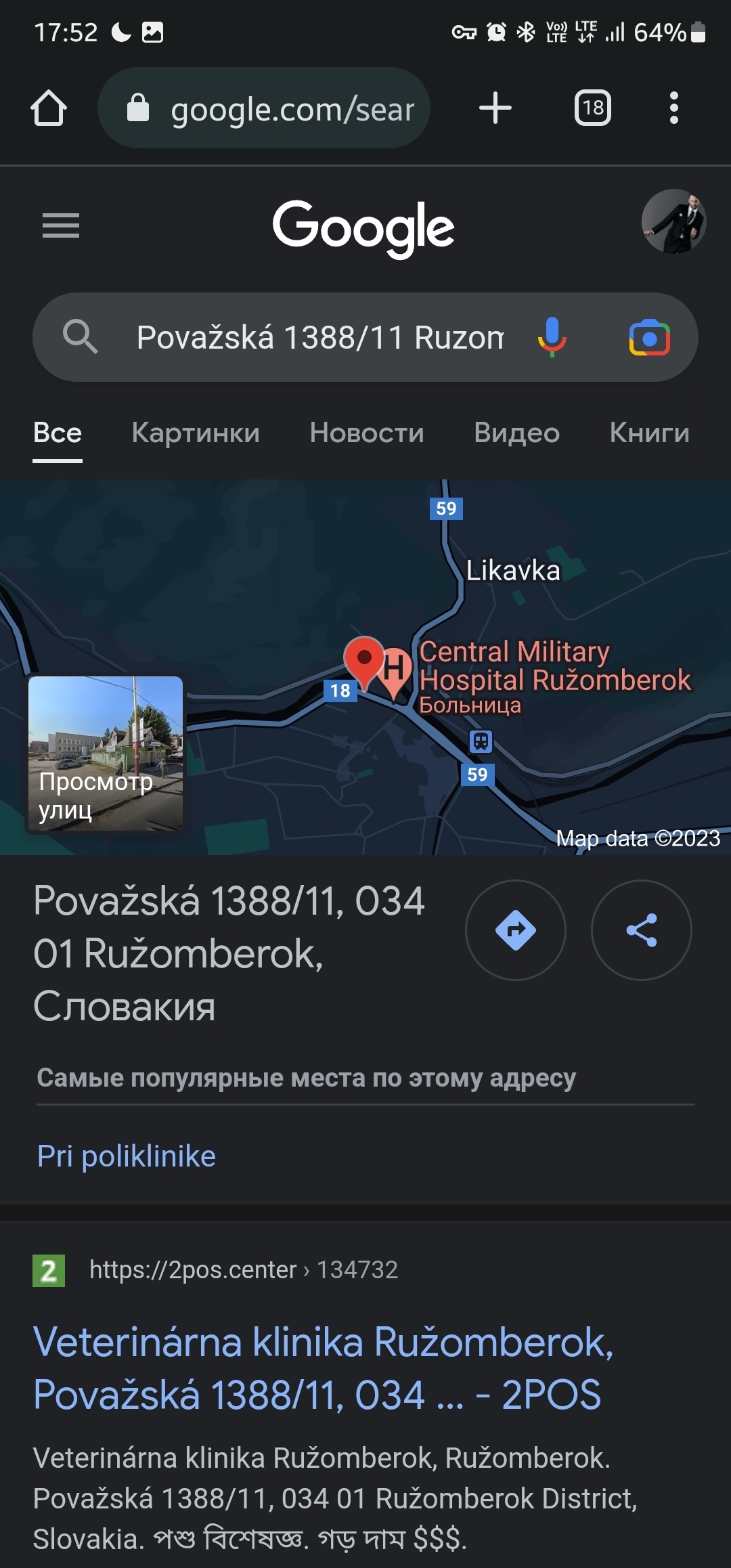This screenshot has width=731, height=1568.
Task: Open the Просмотр улиц street view thumbnail
Action: point(106,753)
